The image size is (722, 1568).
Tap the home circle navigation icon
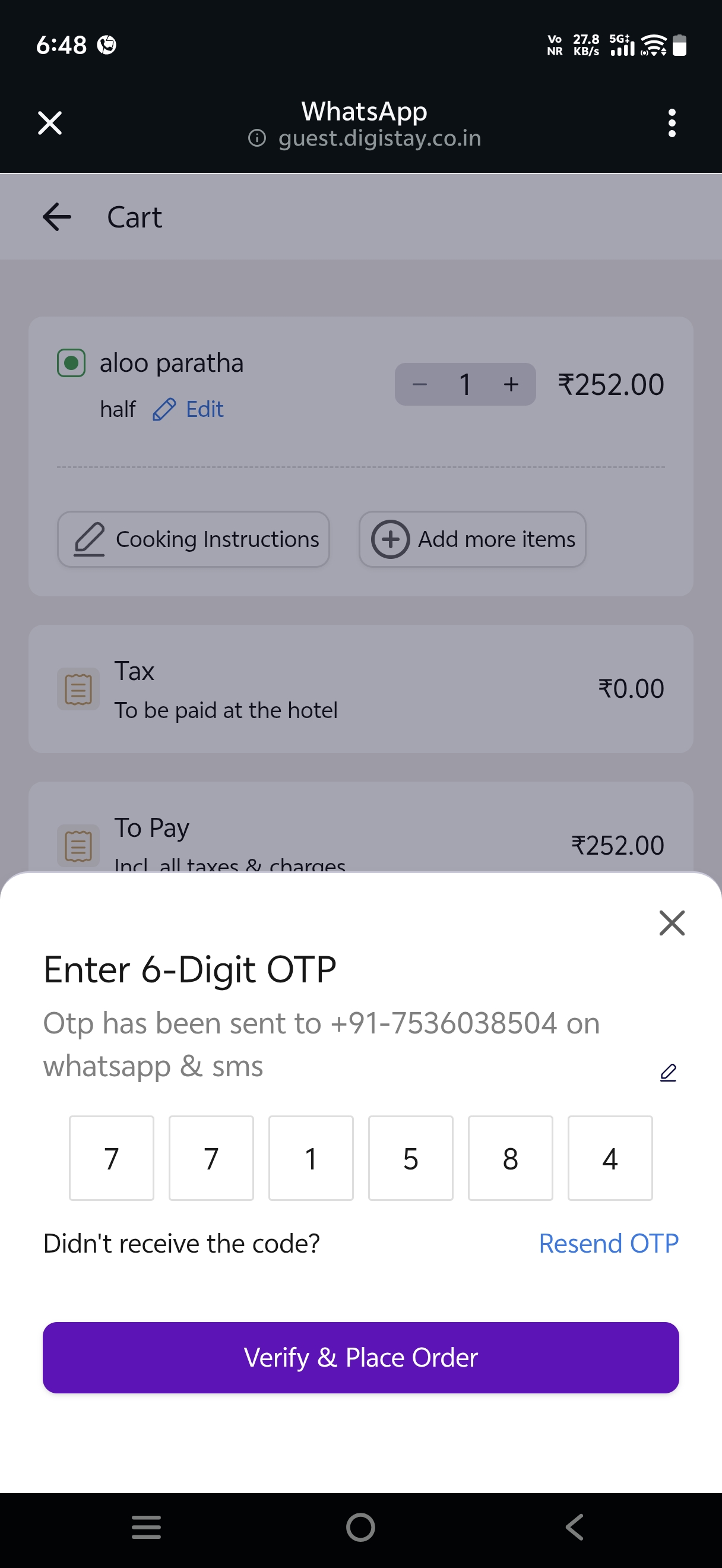tap(360, 1526)
